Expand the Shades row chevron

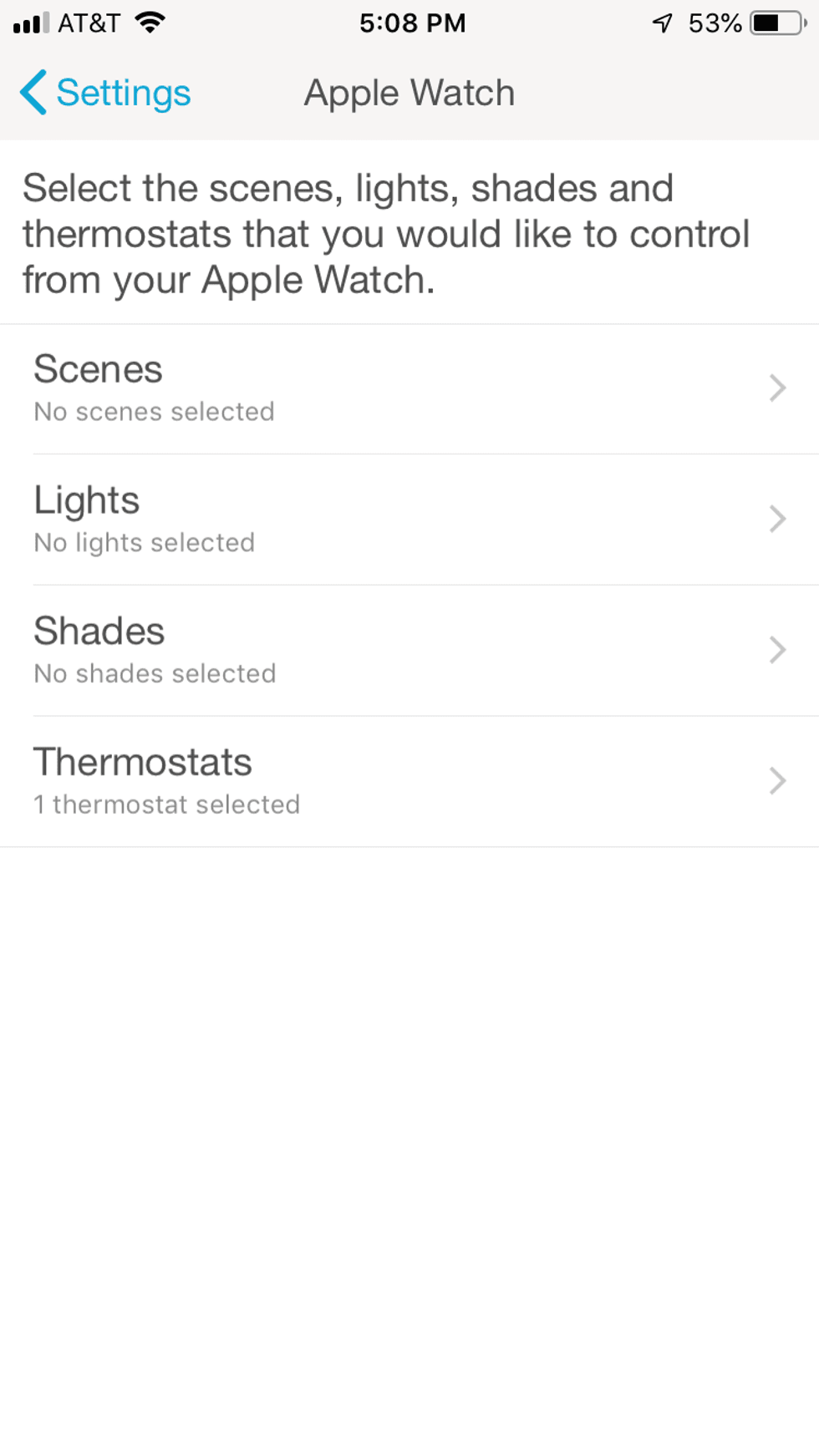[x=778, y=650]
